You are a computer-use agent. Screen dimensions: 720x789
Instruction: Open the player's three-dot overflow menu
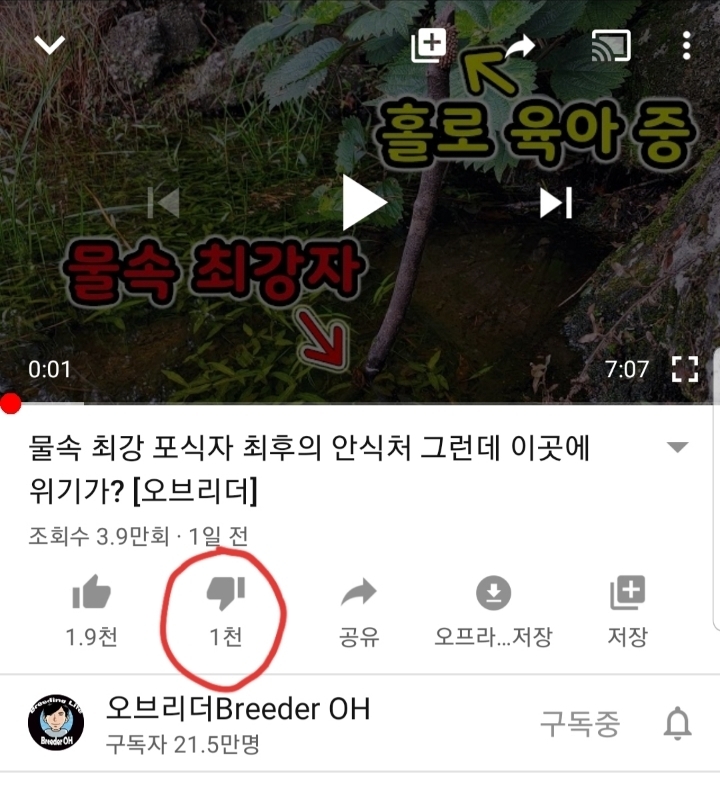[686, 45]
